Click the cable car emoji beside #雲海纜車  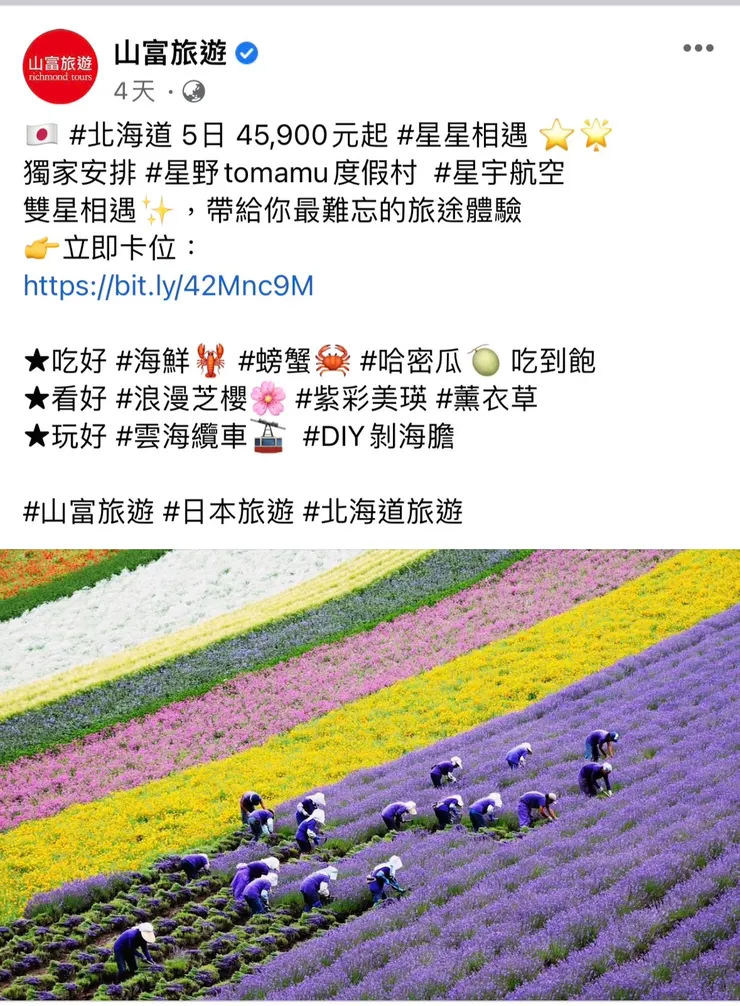pos(266,440)
